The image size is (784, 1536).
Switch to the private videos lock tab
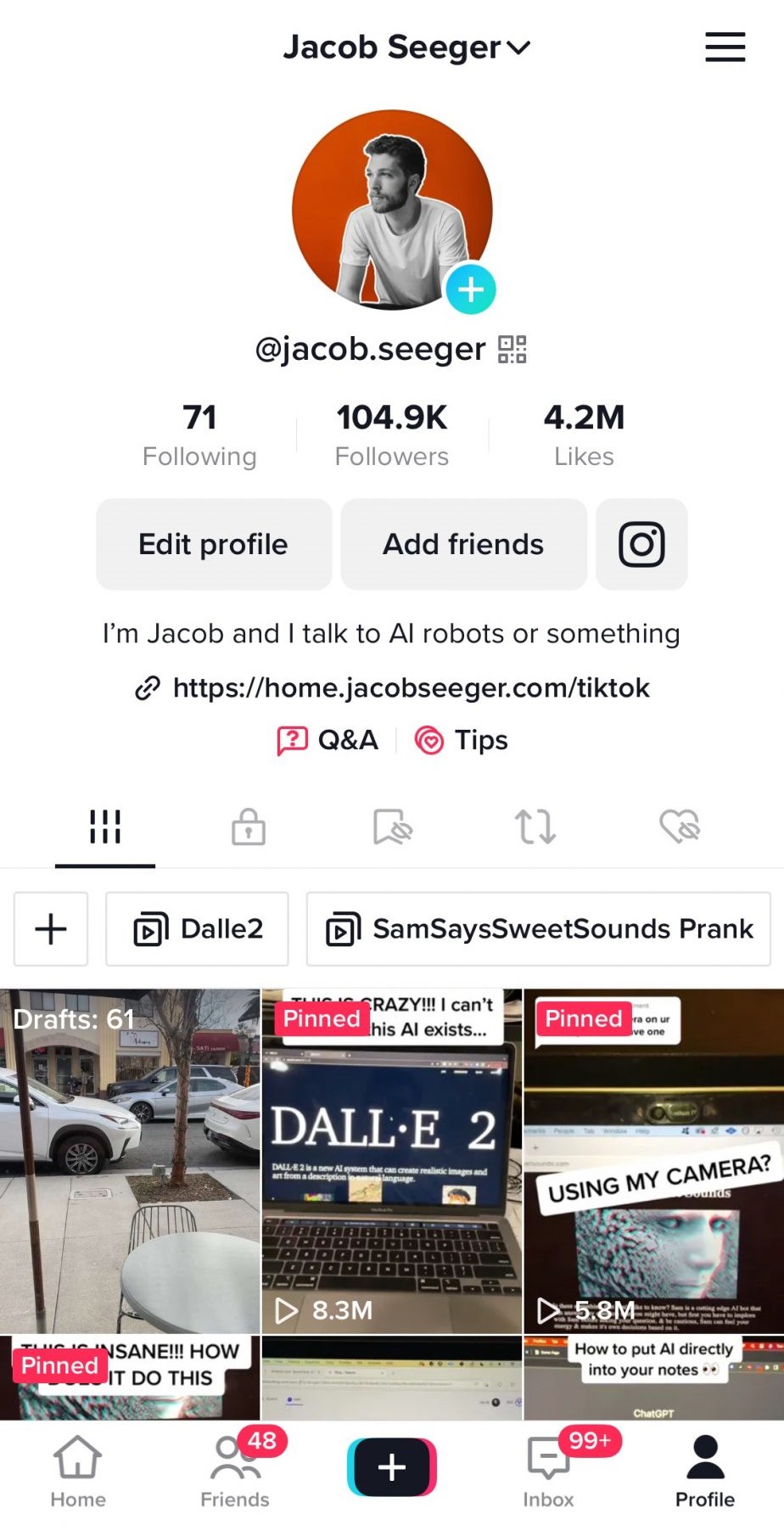coord(249,826)
